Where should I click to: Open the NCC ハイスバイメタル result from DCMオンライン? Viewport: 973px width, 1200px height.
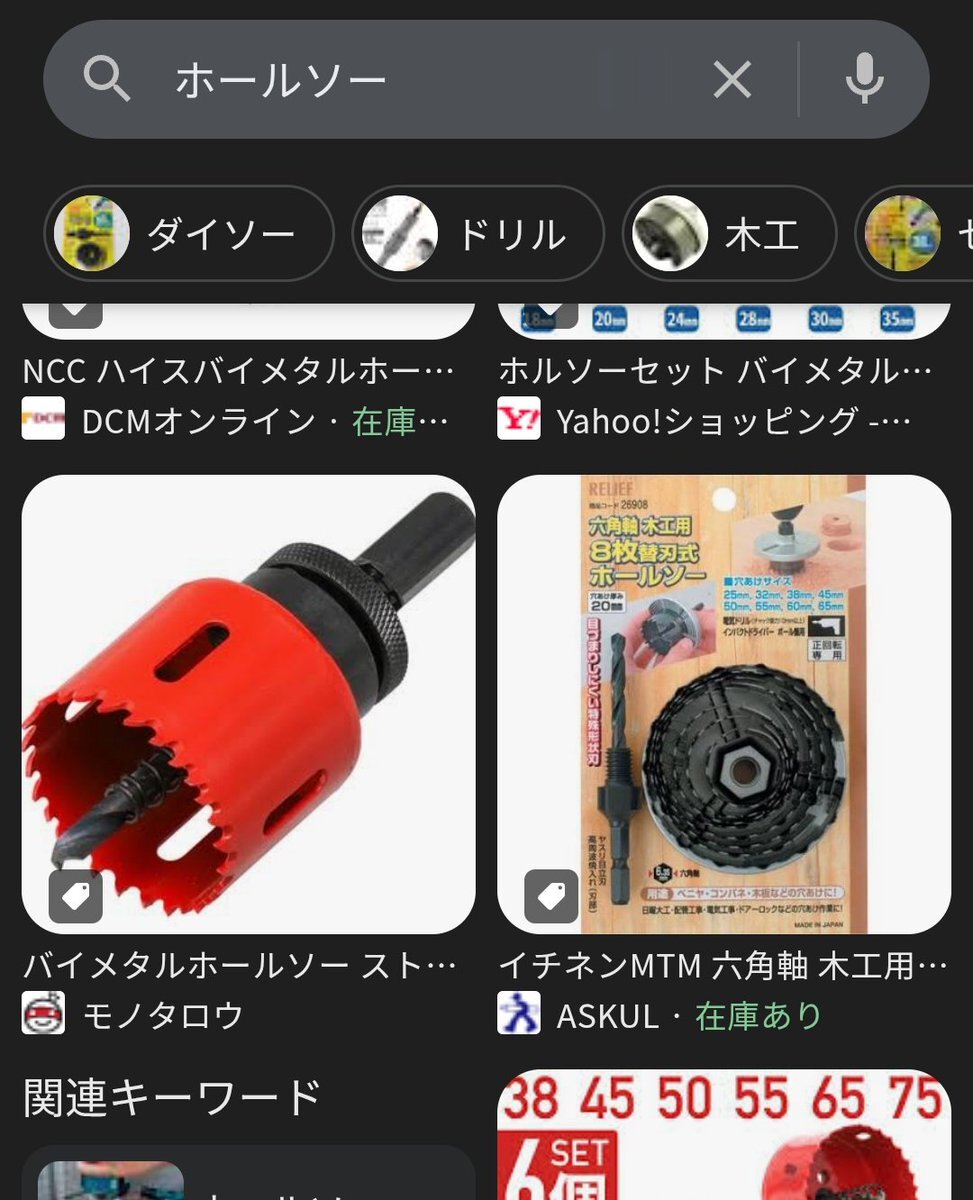238,372
